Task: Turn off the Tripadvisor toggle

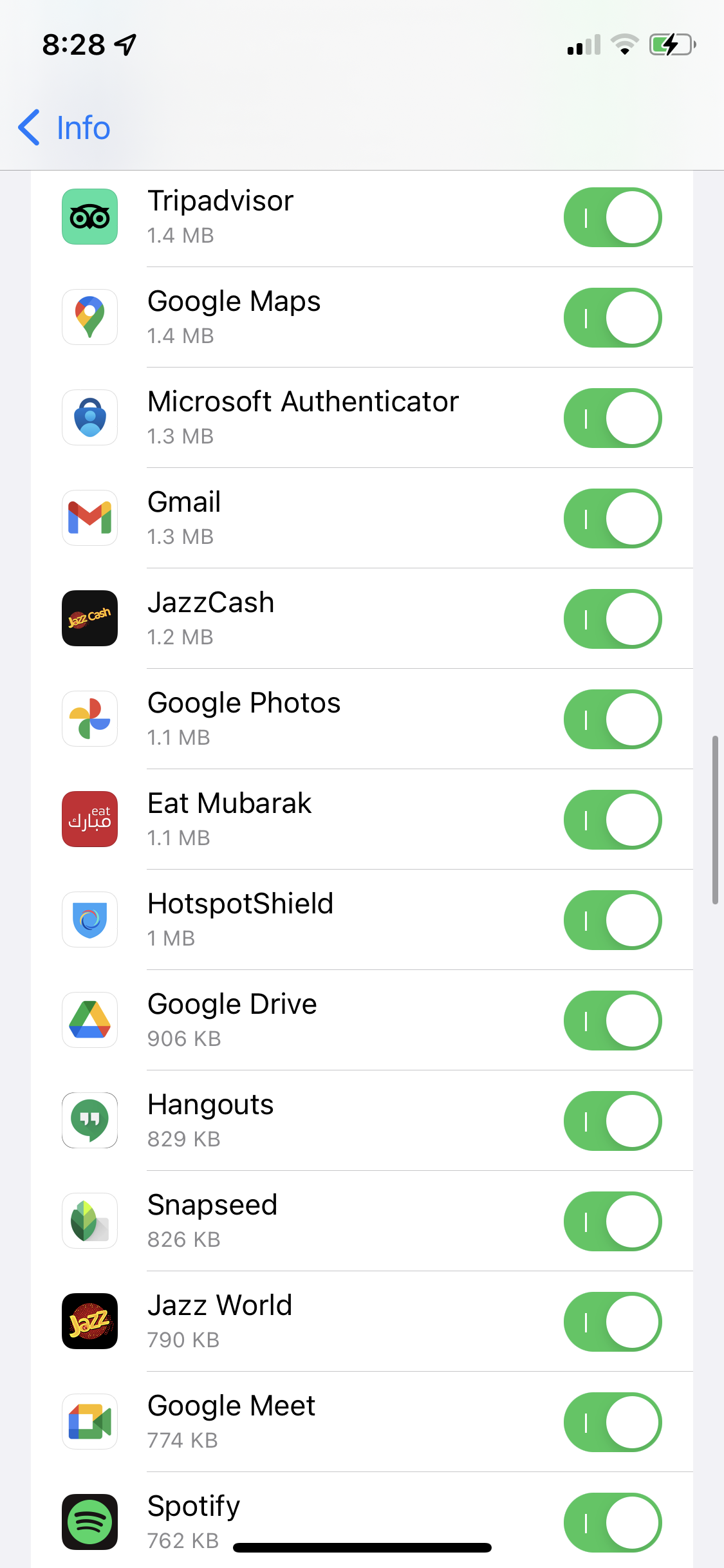Action: [612, 218]
